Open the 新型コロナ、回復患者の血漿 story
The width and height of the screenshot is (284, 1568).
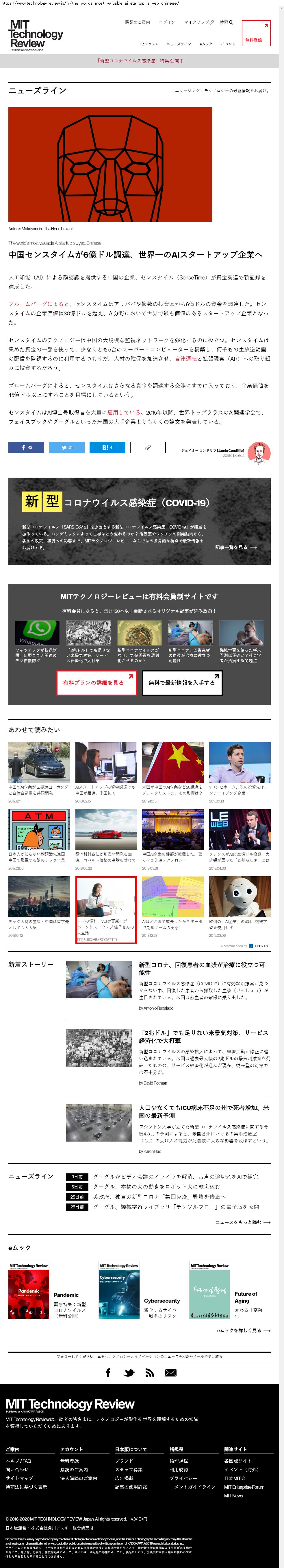[x=201, y=969]
